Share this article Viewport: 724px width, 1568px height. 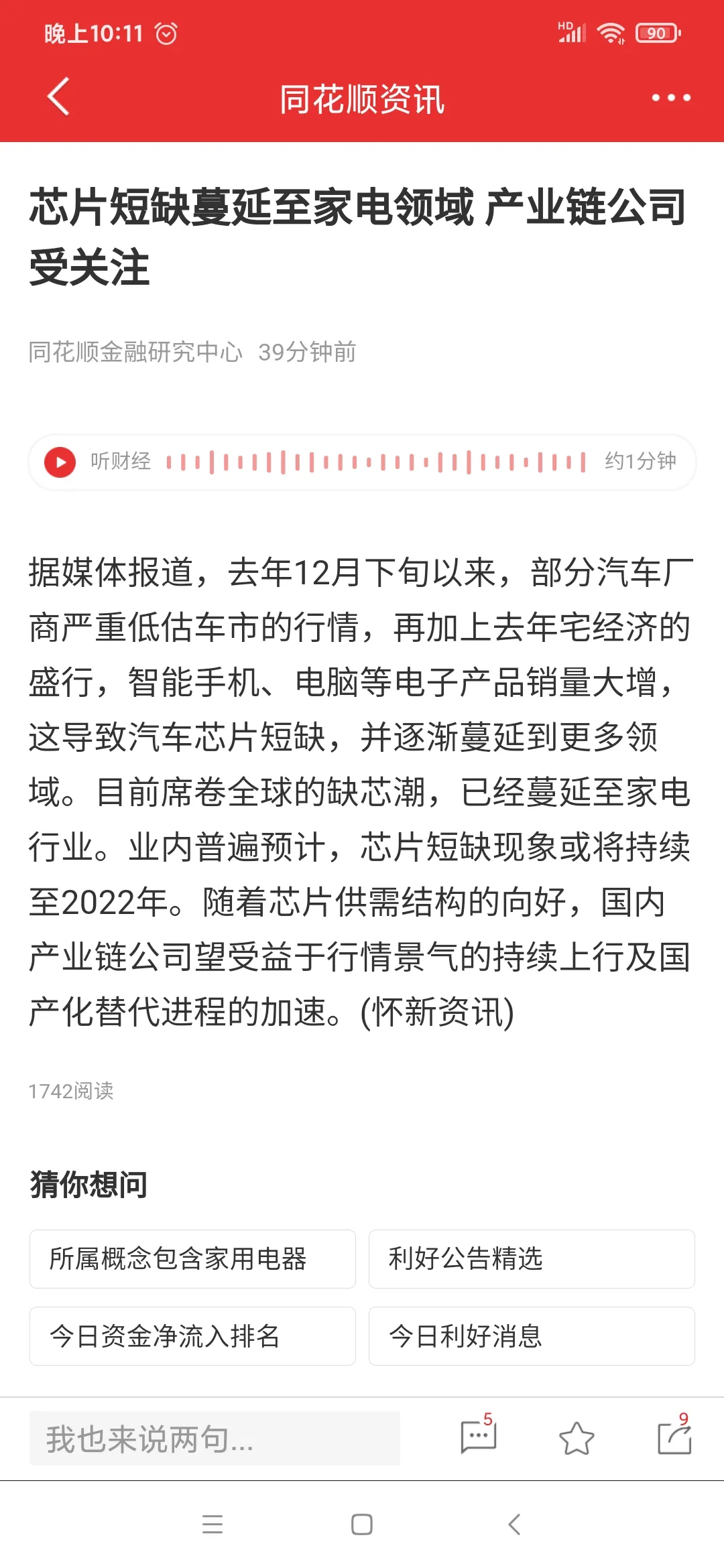click(674, 1437)
